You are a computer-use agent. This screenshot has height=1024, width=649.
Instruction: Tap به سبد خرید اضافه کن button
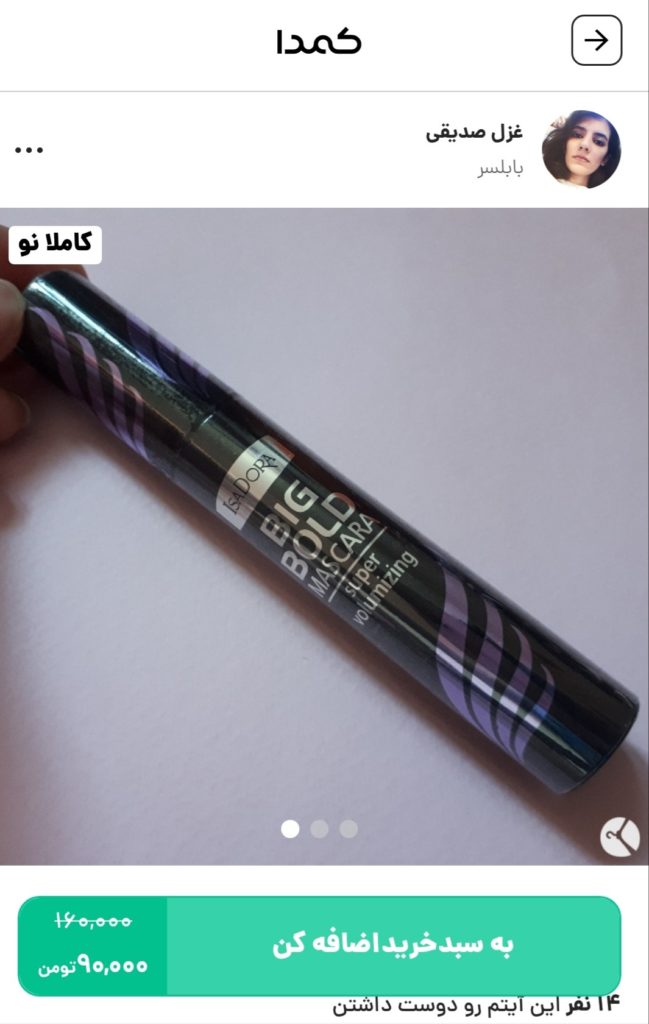click(393, 945)
